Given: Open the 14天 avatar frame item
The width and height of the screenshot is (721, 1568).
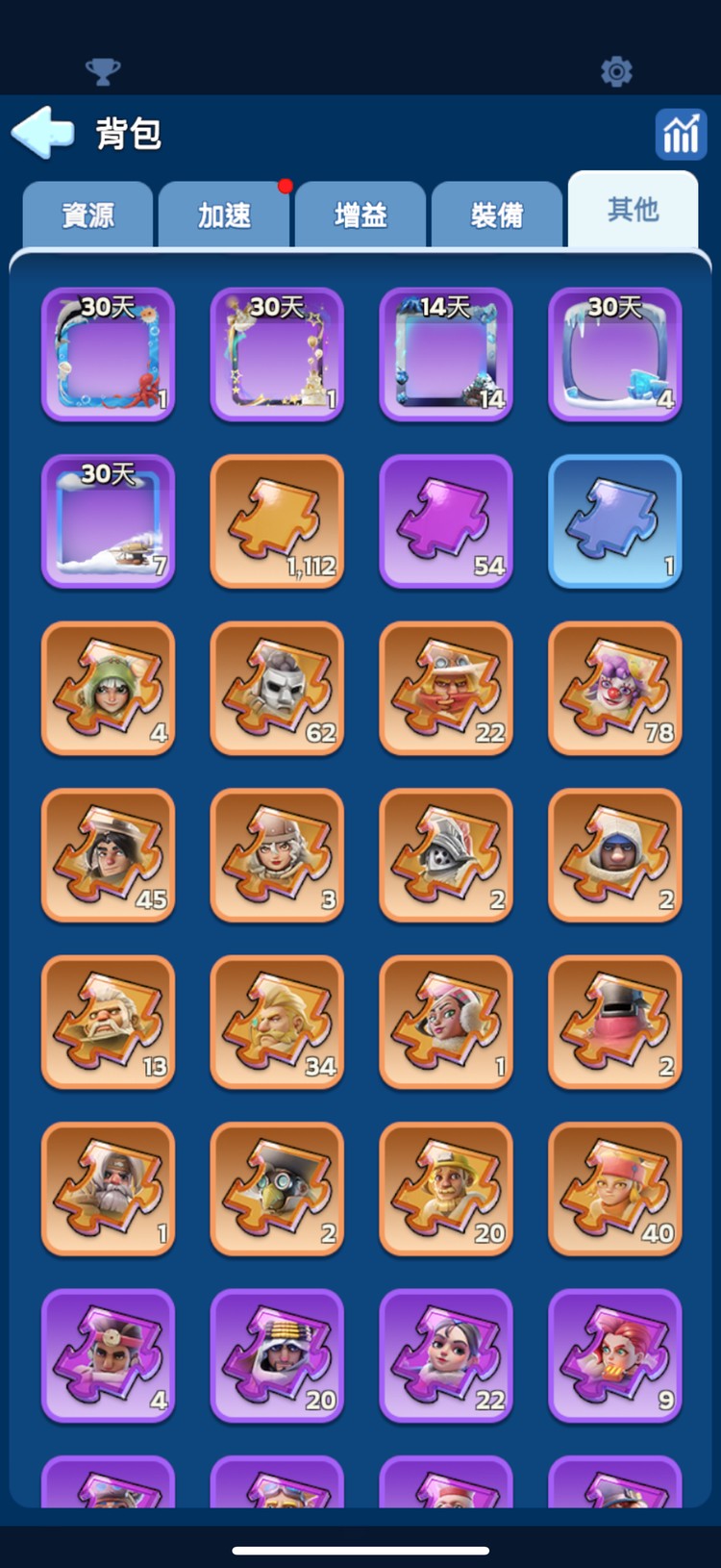Looking at the screenshot, I should tap(446, 354).
